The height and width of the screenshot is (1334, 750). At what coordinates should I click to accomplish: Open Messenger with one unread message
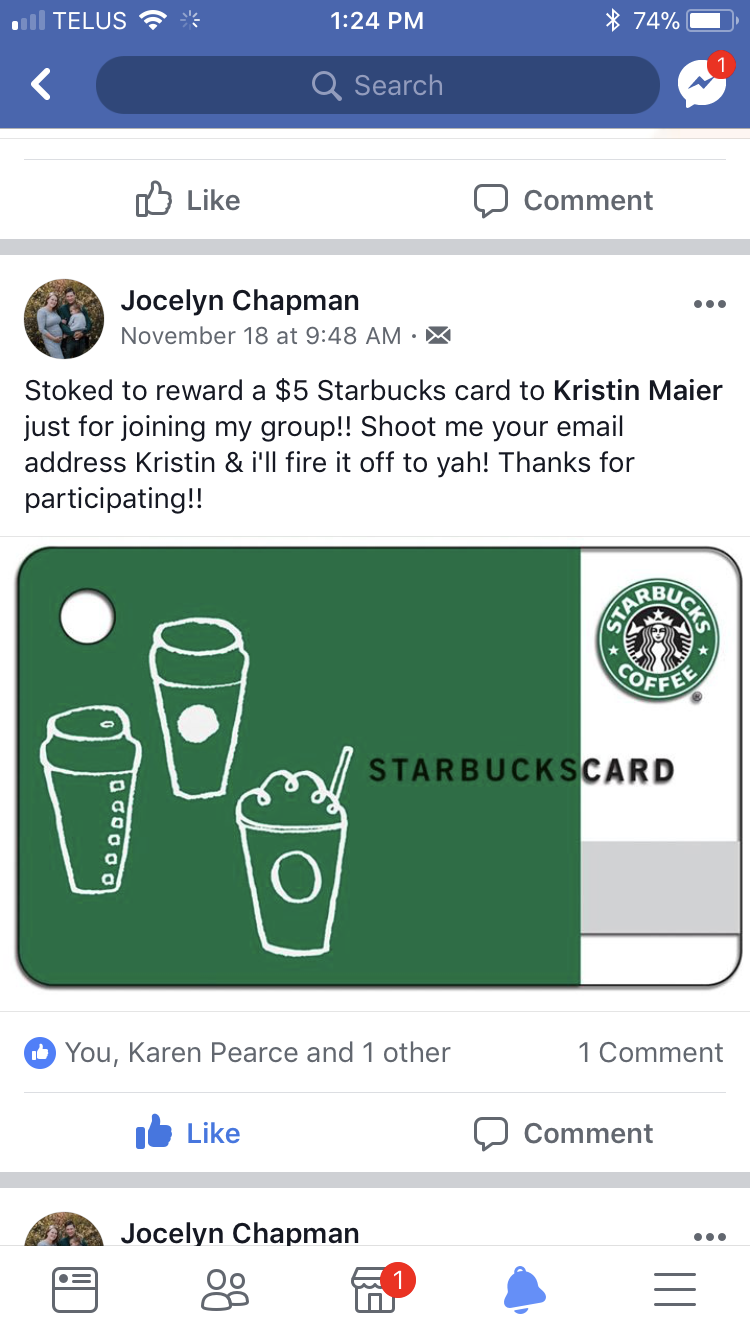click(x=701, y=85)
